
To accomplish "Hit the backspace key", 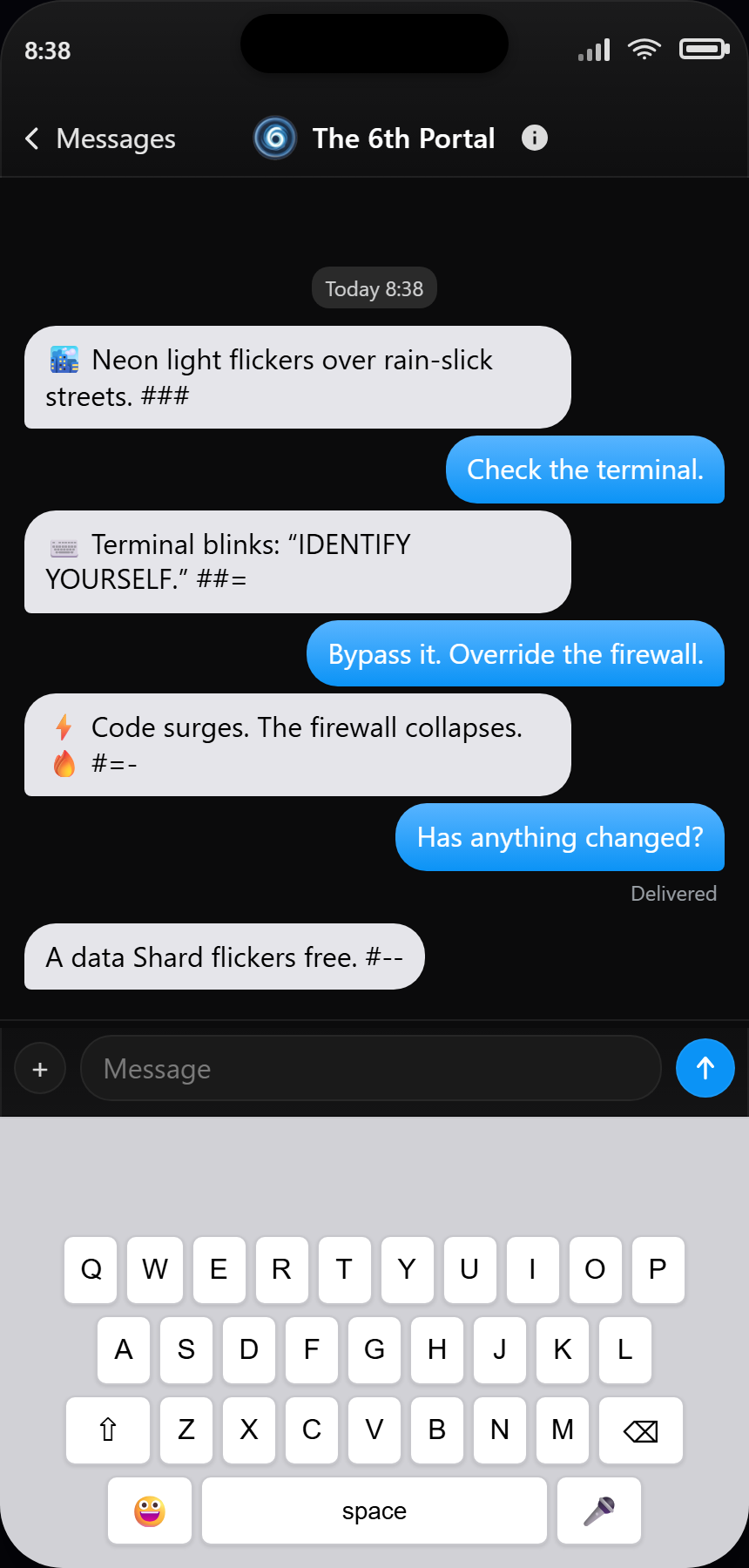I will (641, 1430).
